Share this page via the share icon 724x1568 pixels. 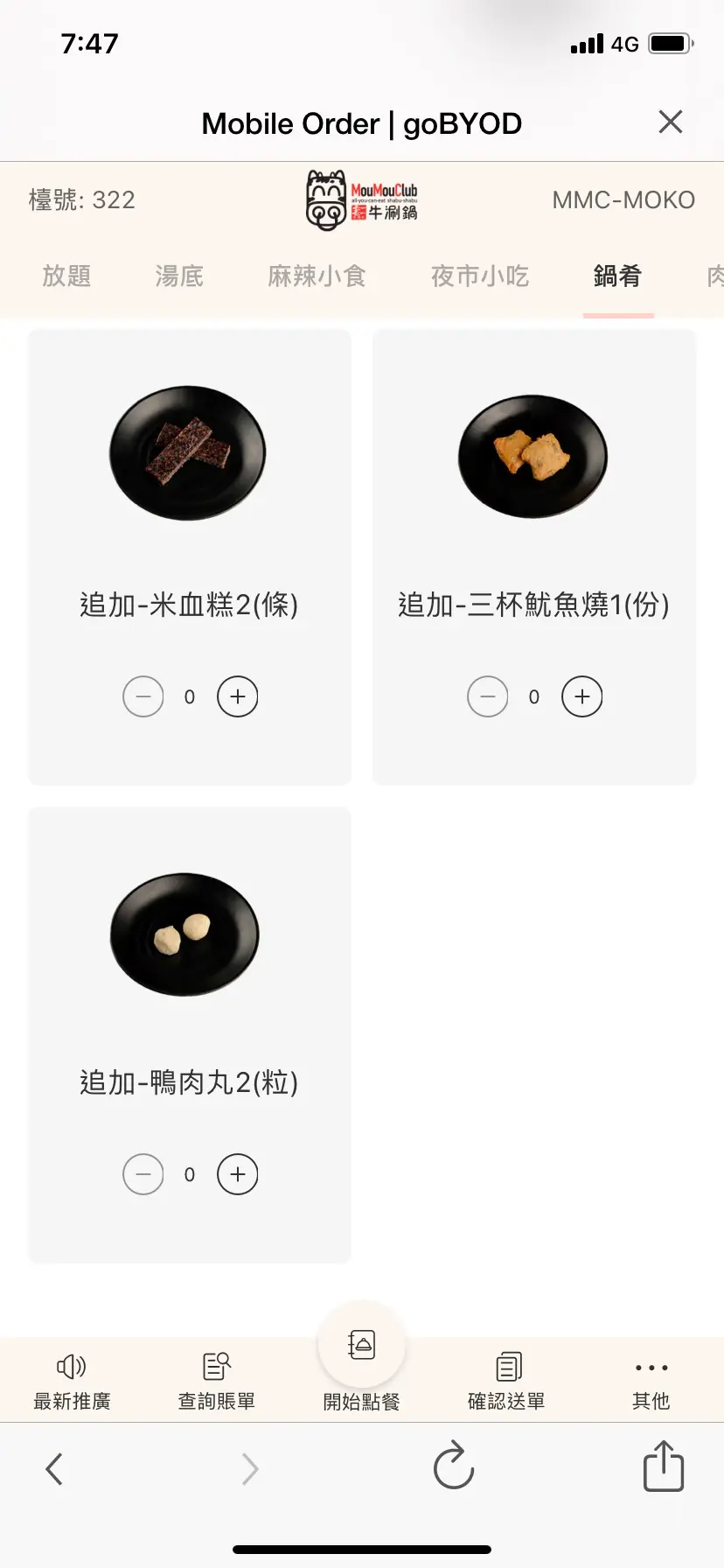(x=663, y=1466)
